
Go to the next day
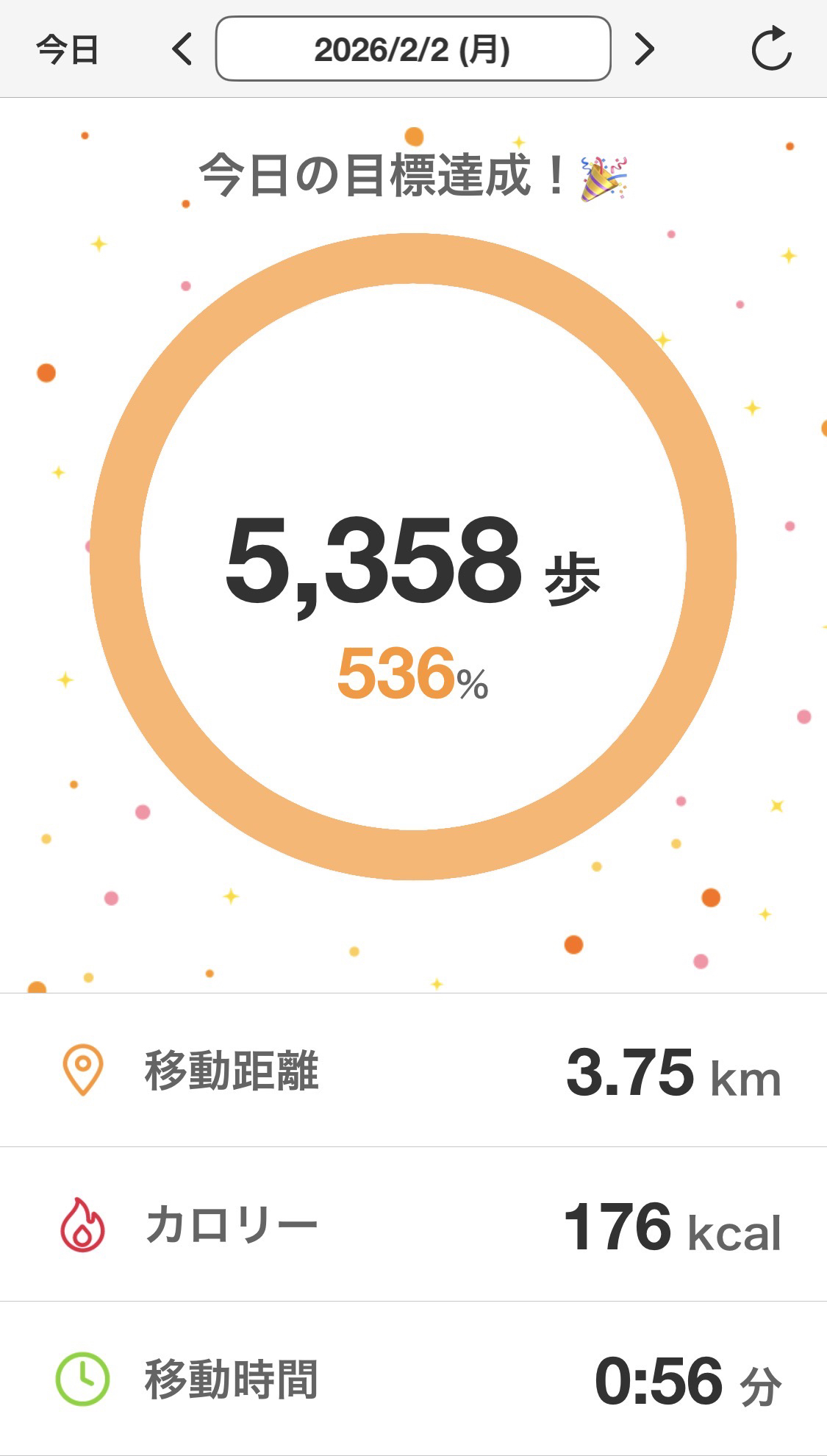pyautogui.click(x=644, y=49)
